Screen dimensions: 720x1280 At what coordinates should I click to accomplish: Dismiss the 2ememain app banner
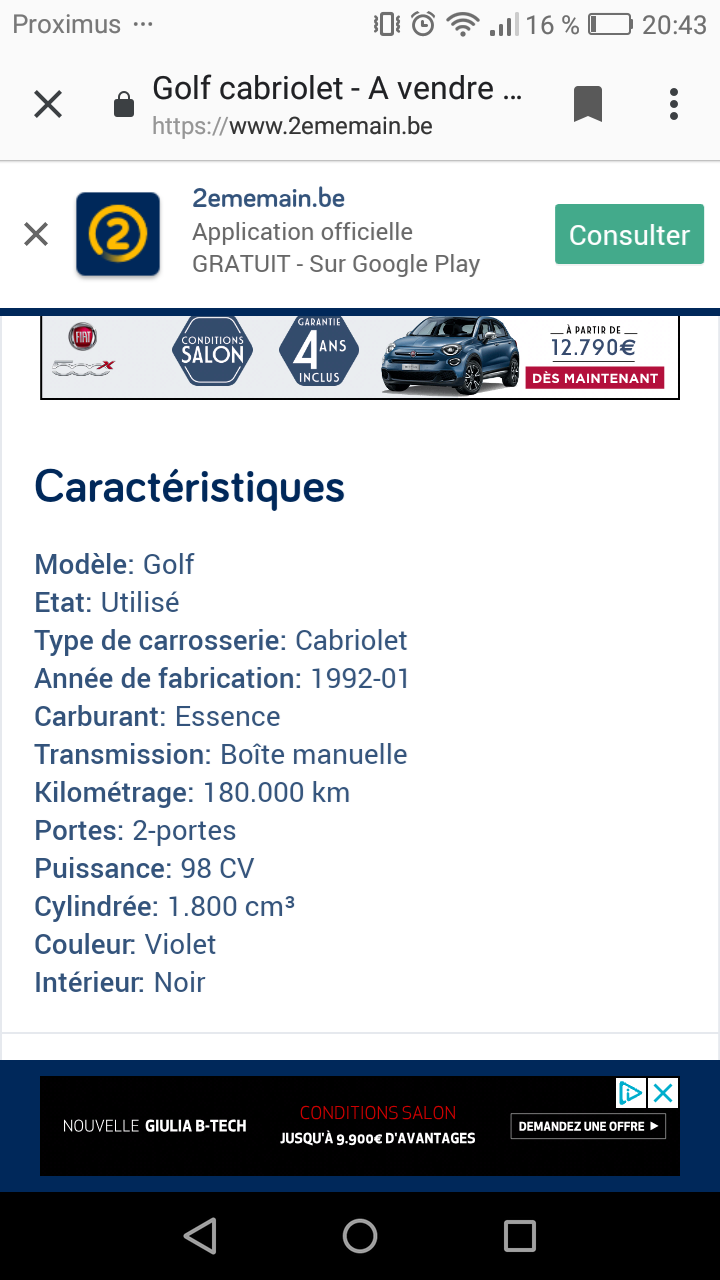click(36, 235)
